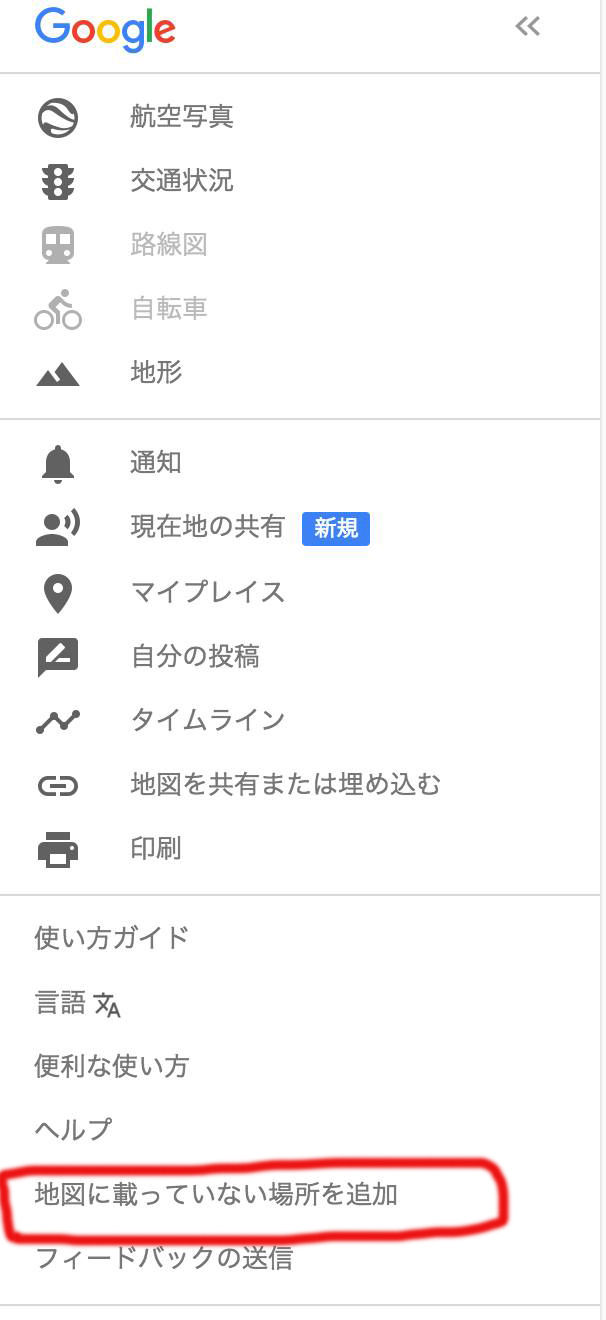Screen dimensions: 606x1320
Task: Open マイプレイス
Action: (x=302, y=592)
